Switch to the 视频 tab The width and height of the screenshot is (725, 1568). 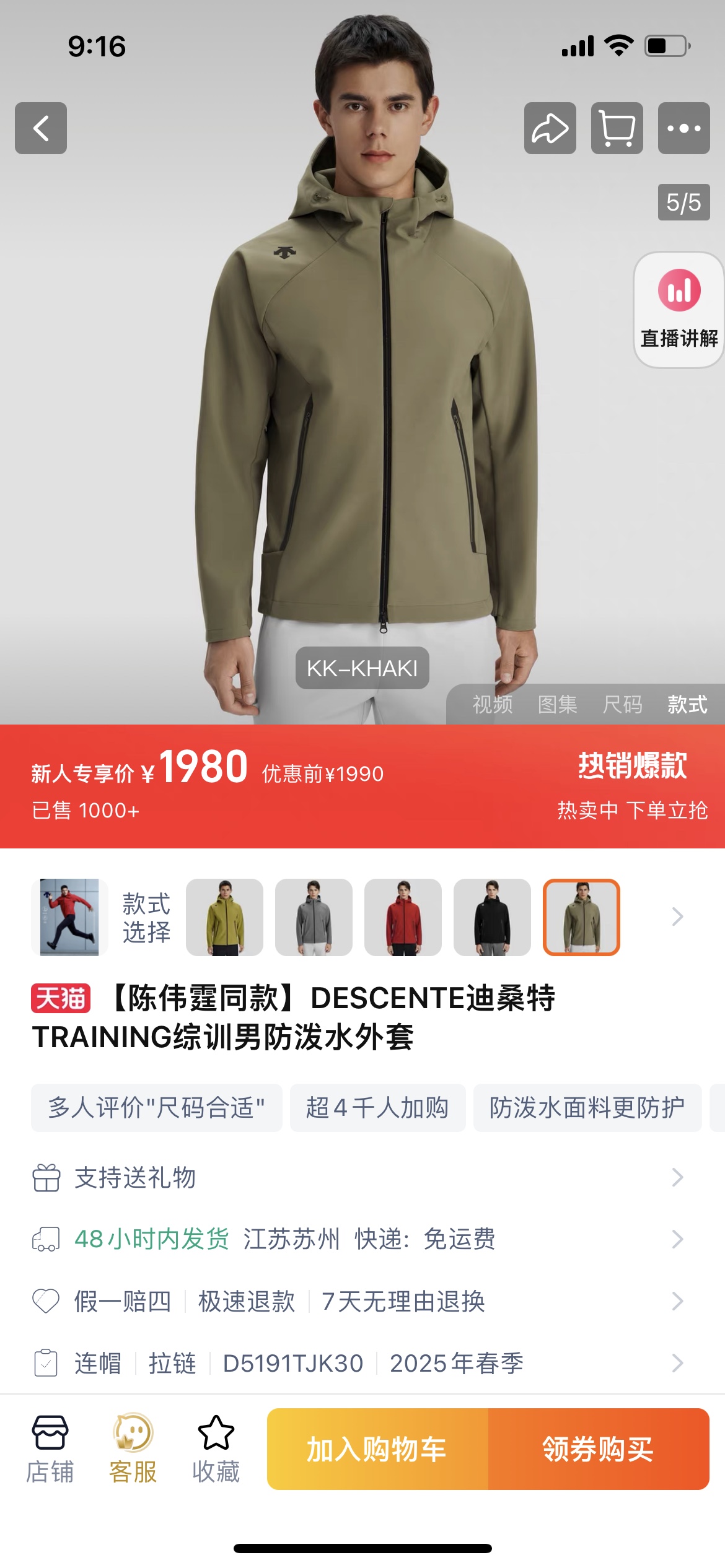pyautogui.click(x=493, y=704)
